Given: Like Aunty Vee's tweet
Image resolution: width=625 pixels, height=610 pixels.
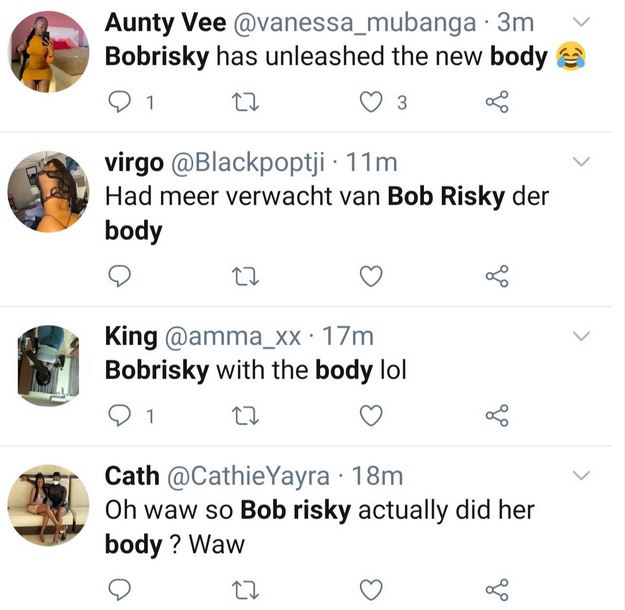Looking at the screenshot, I should click(371, 101).
